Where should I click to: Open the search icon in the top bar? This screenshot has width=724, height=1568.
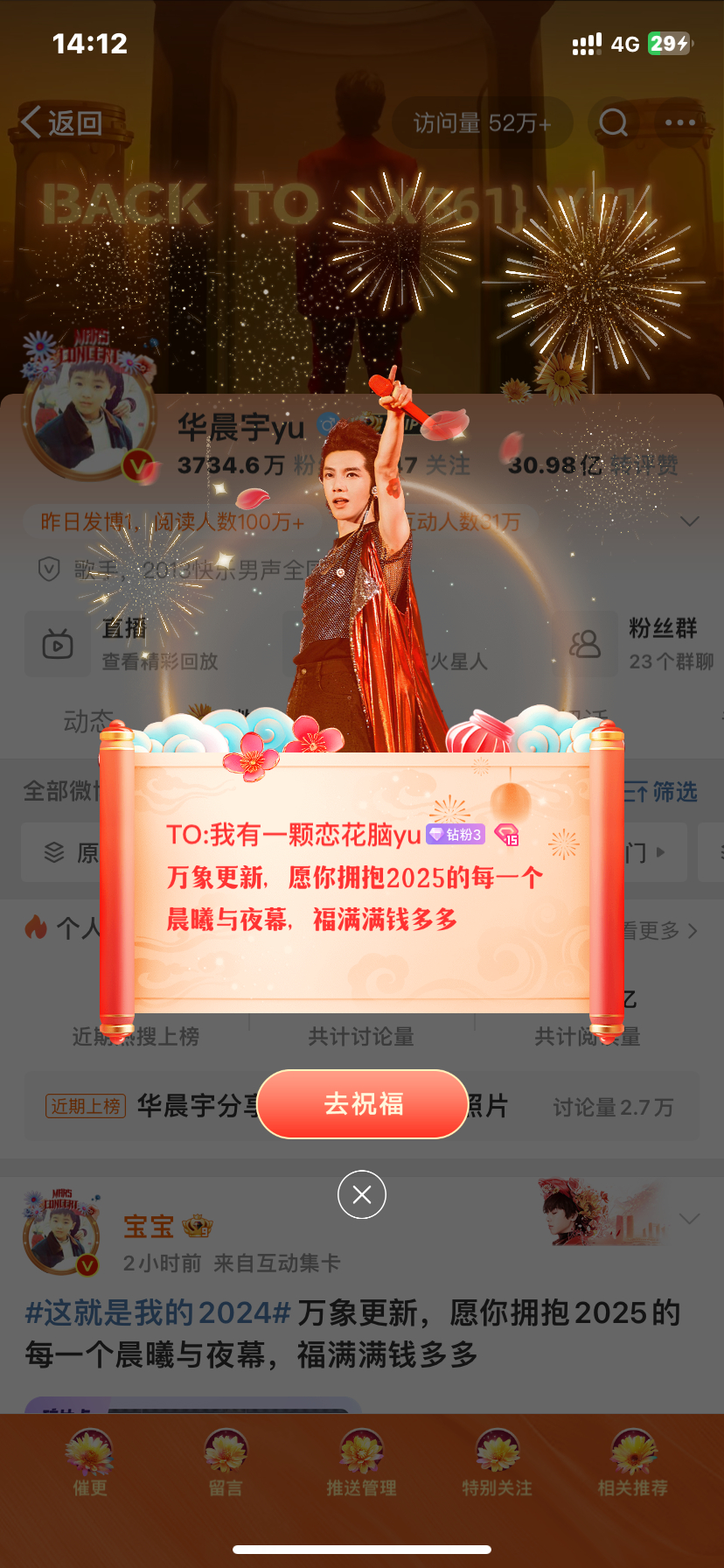tap(613, 122)
